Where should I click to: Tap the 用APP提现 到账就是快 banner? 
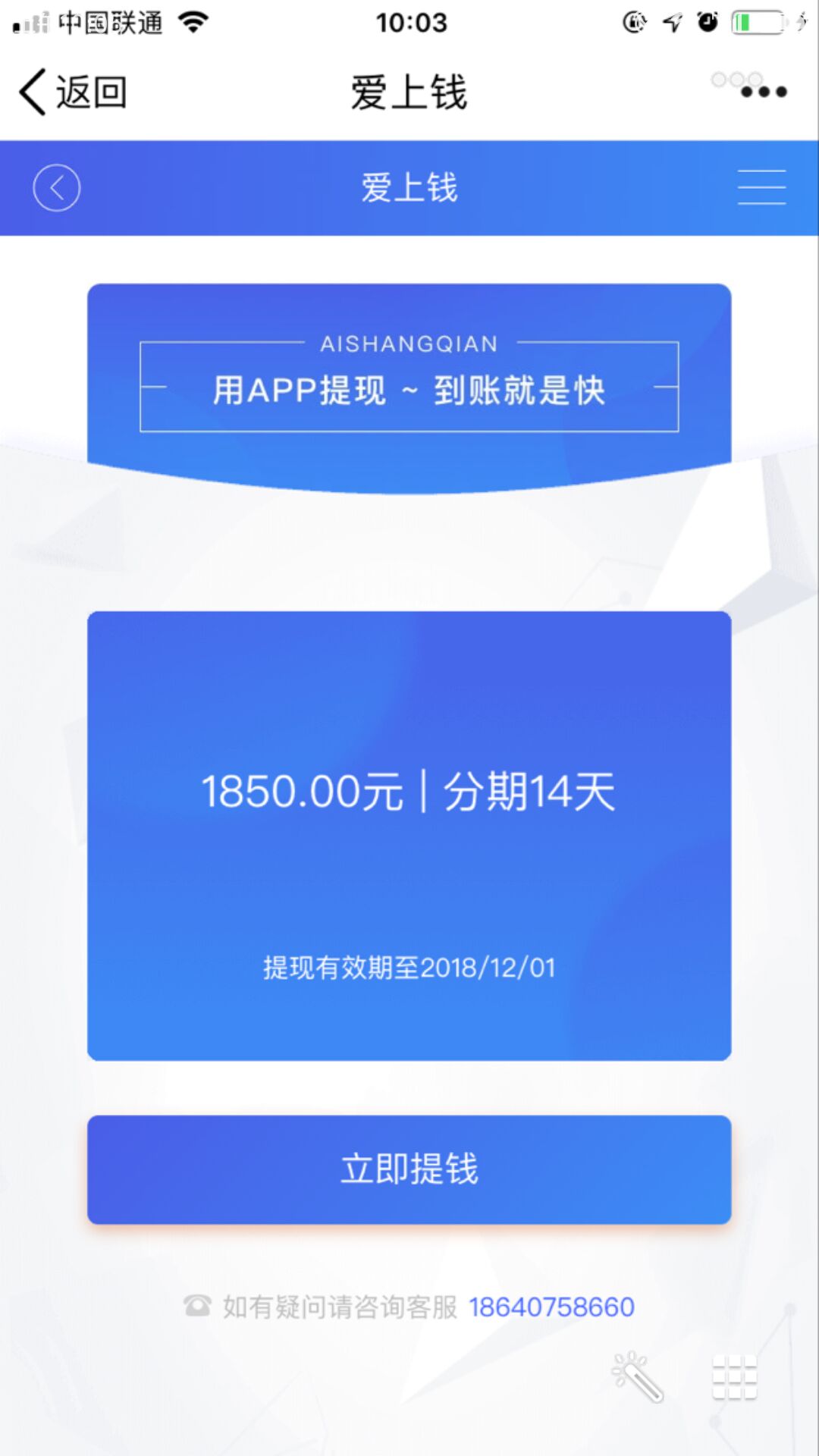coord(409,387)
